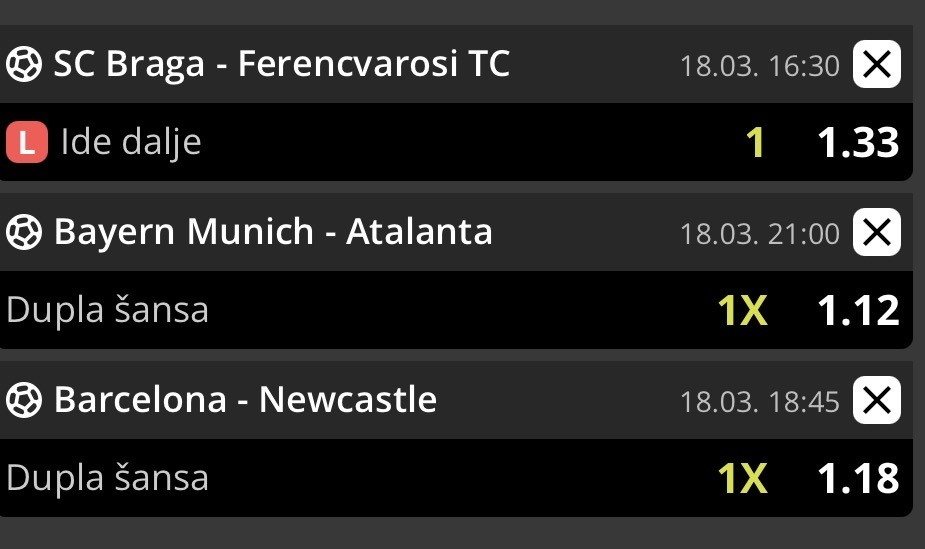Image resolution: width=925 pixels, height=549 pixels.
Task: Open the Bayern Munich - Atalanta match
Action: click(x=272, y=233)
